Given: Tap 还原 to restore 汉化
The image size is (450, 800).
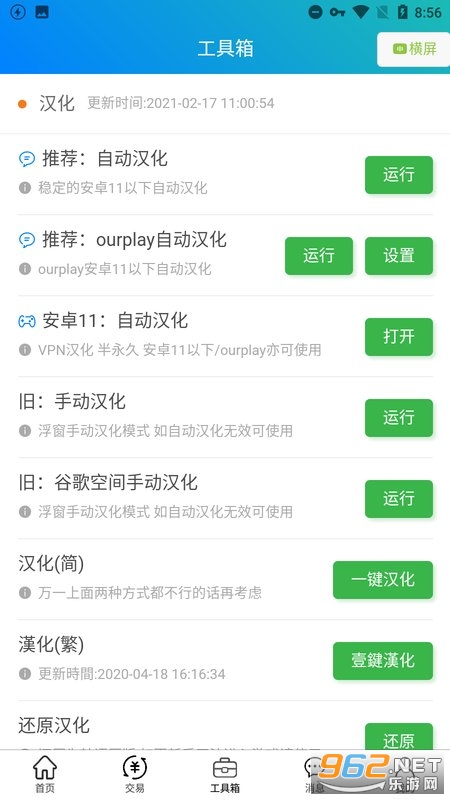Looking at the screenshot, I should click(398, 737).
